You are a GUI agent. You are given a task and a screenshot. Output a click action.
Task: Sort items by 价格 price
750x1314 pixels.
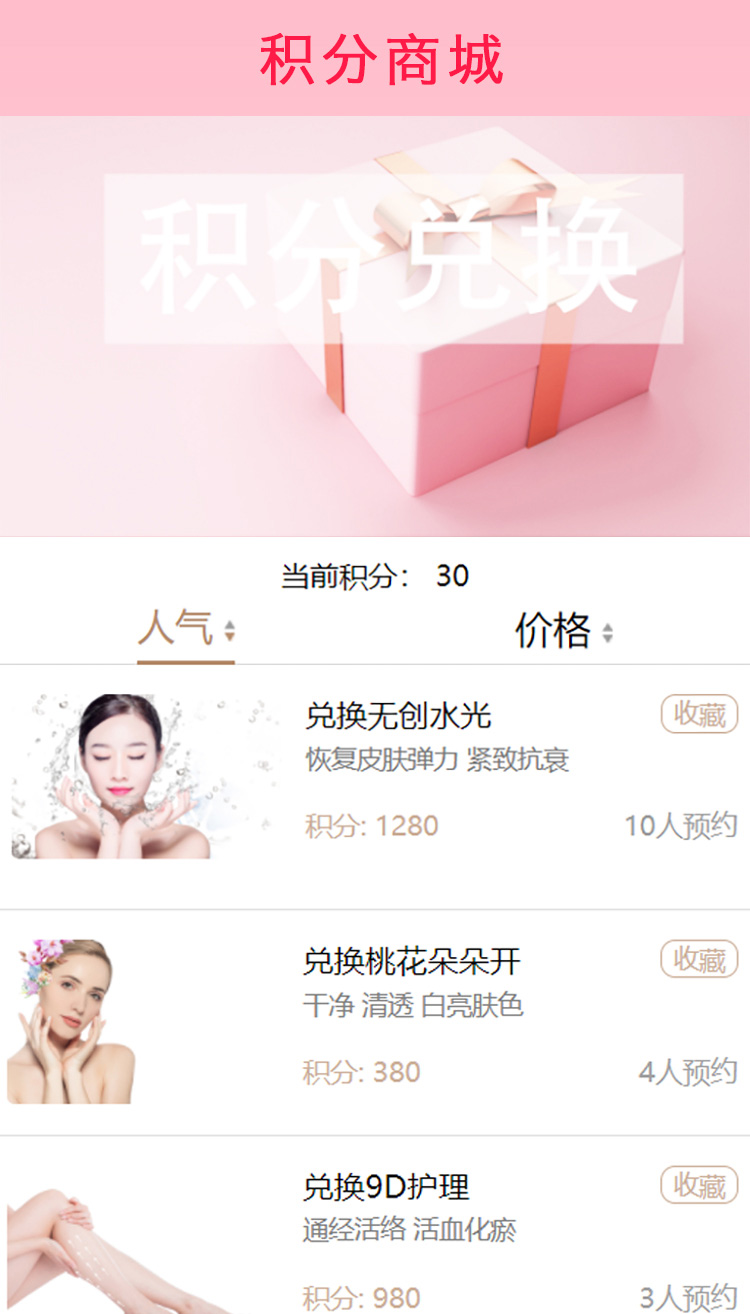[x=563, y=631]
